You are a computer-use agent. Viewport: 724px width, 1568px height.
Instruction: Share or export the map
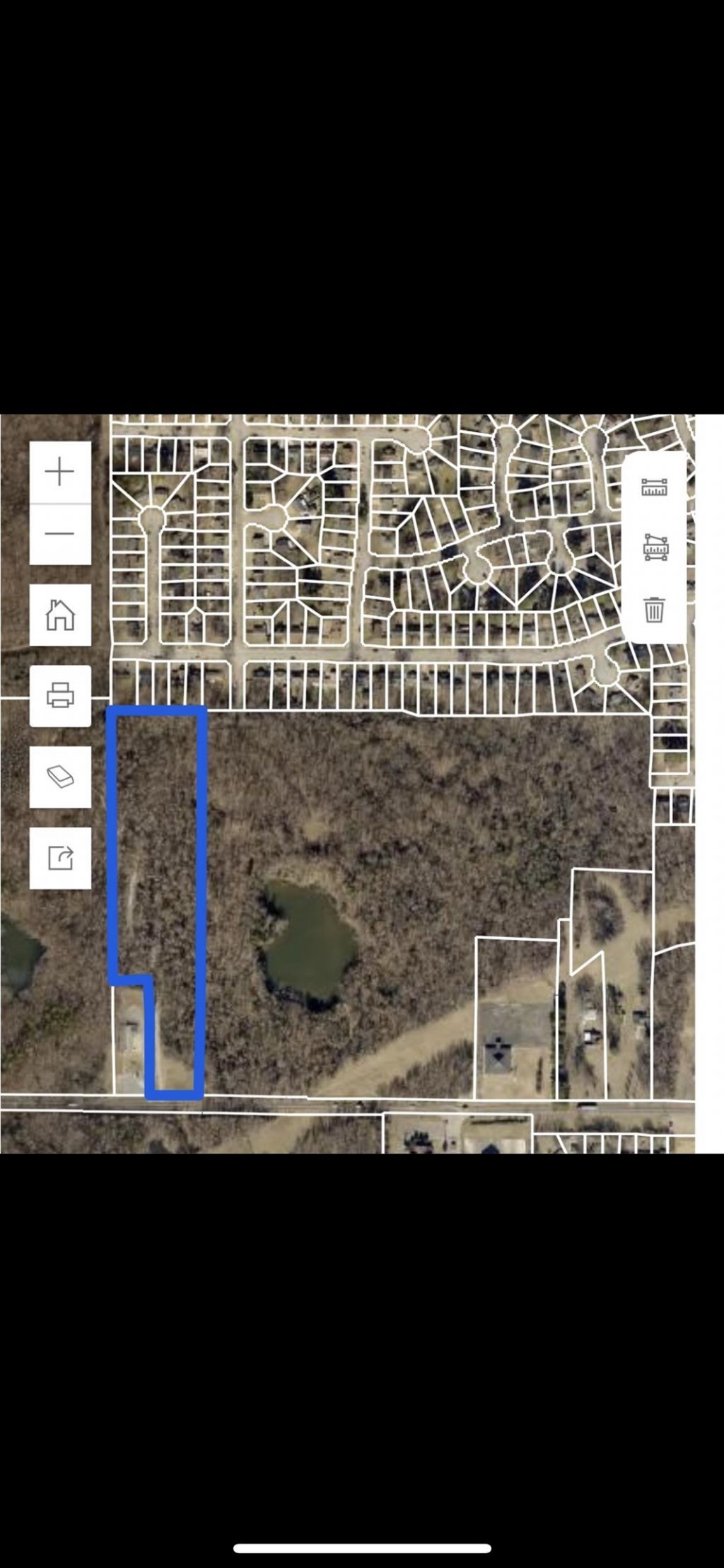pos(60,857)
